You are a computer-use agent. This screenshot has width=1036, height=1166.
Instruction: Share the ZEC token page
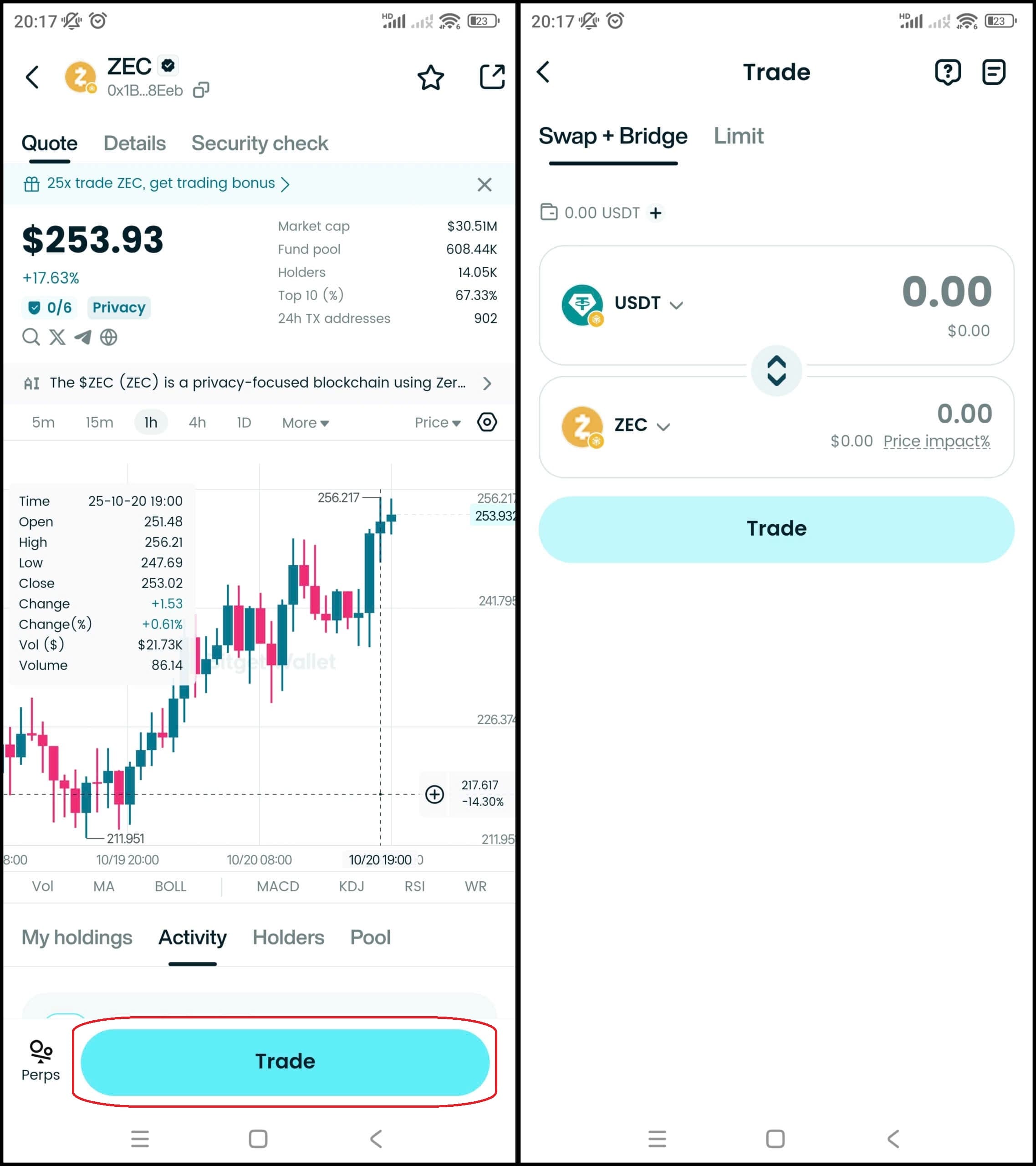point(492,77)
